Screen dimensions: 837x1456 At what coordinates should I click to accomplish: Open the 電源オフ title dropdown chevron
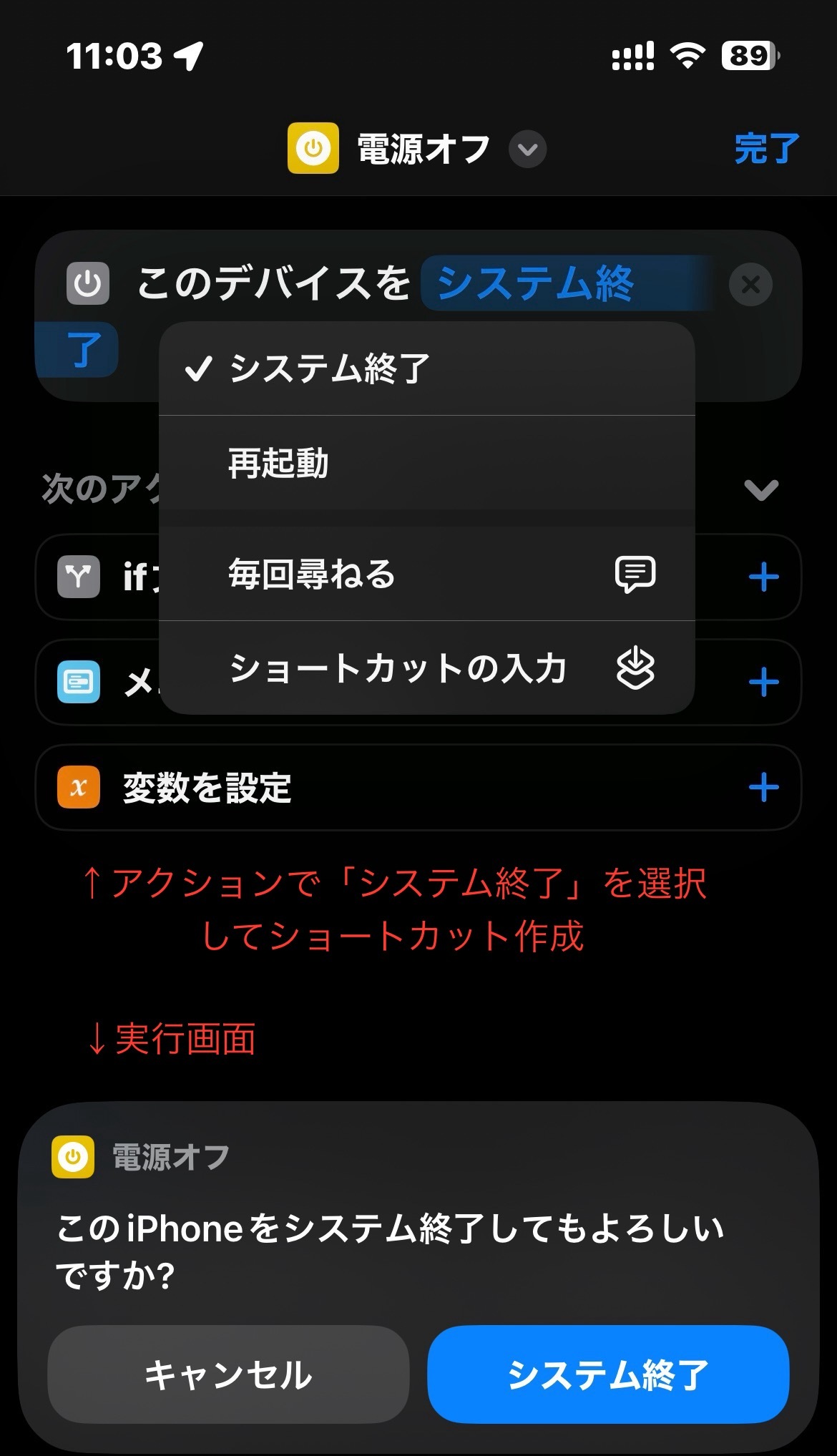pyautogui.click(x=527, y=150)
